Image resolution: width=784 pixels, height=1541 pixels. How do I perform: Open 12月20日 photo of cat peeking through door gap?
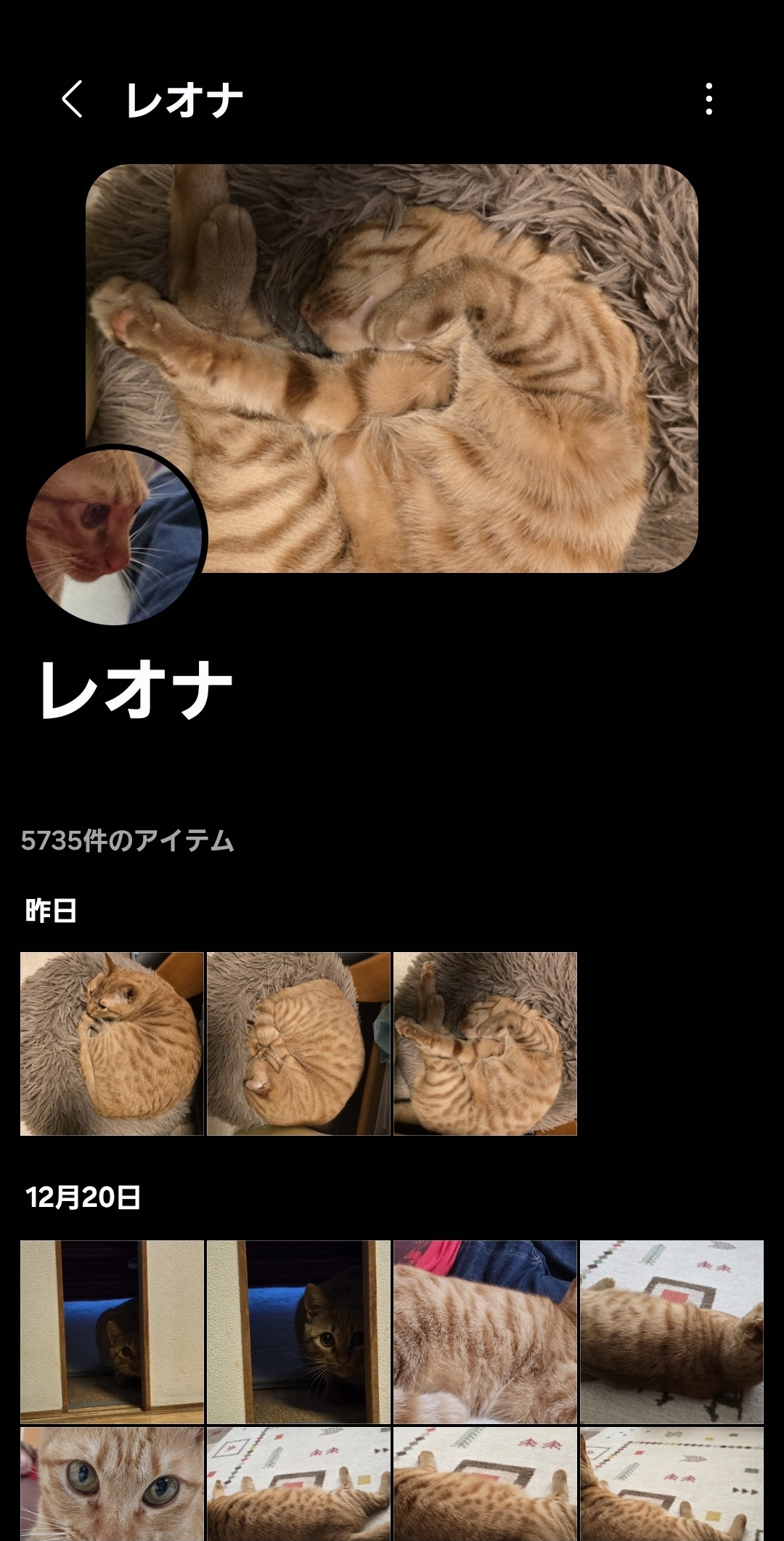[298, 1331]
